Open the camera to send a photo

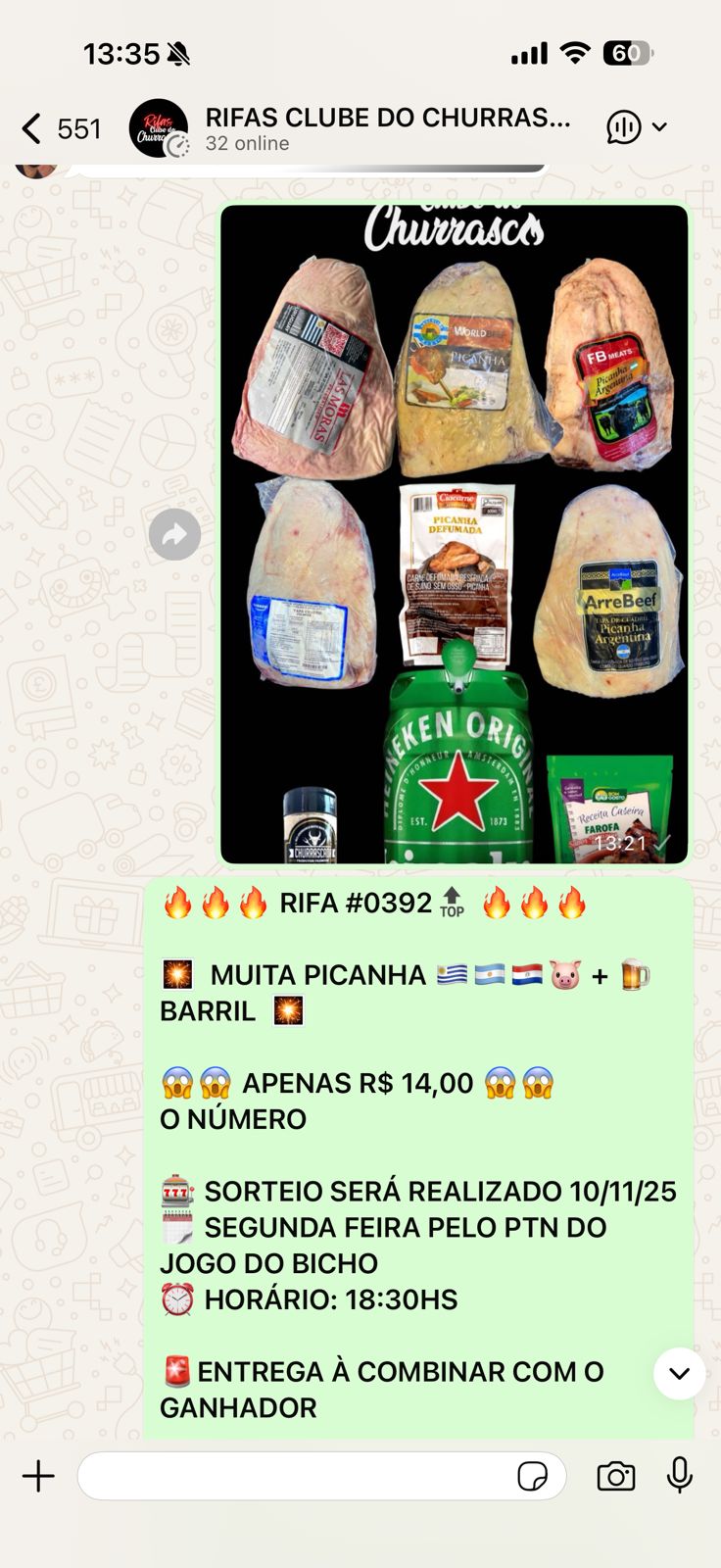(615, 1476)
